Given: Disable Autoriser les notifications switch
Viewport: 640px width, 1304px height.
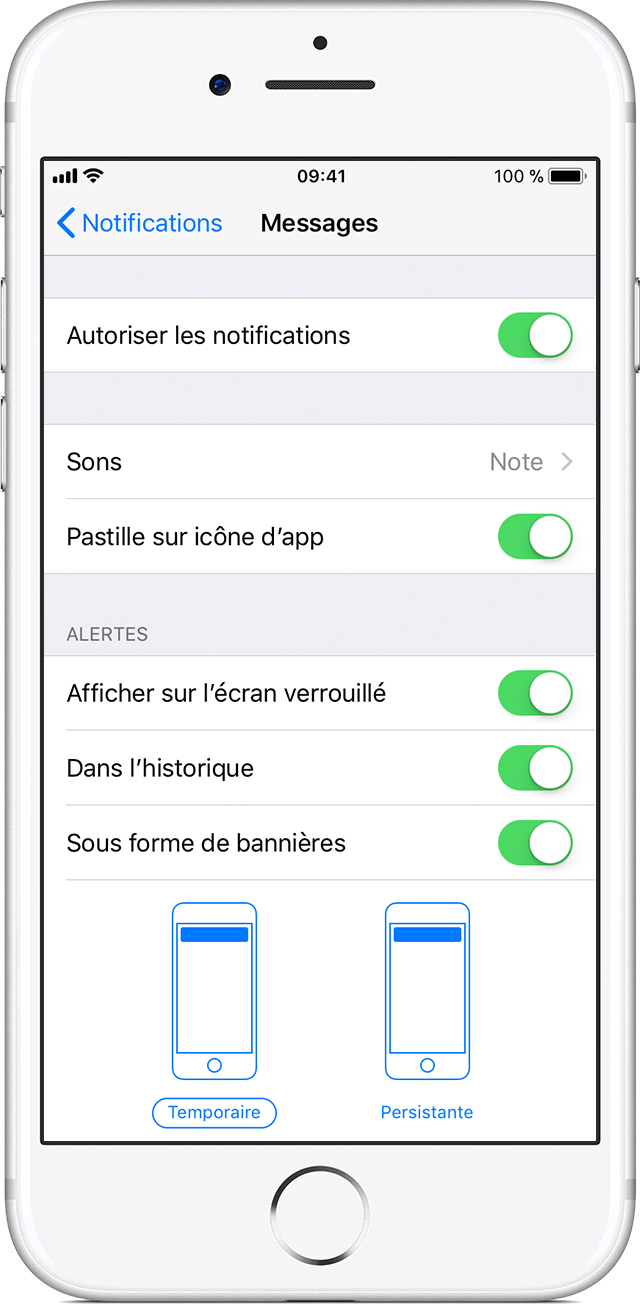Looking at the screenshot, I should coord(536,335).
